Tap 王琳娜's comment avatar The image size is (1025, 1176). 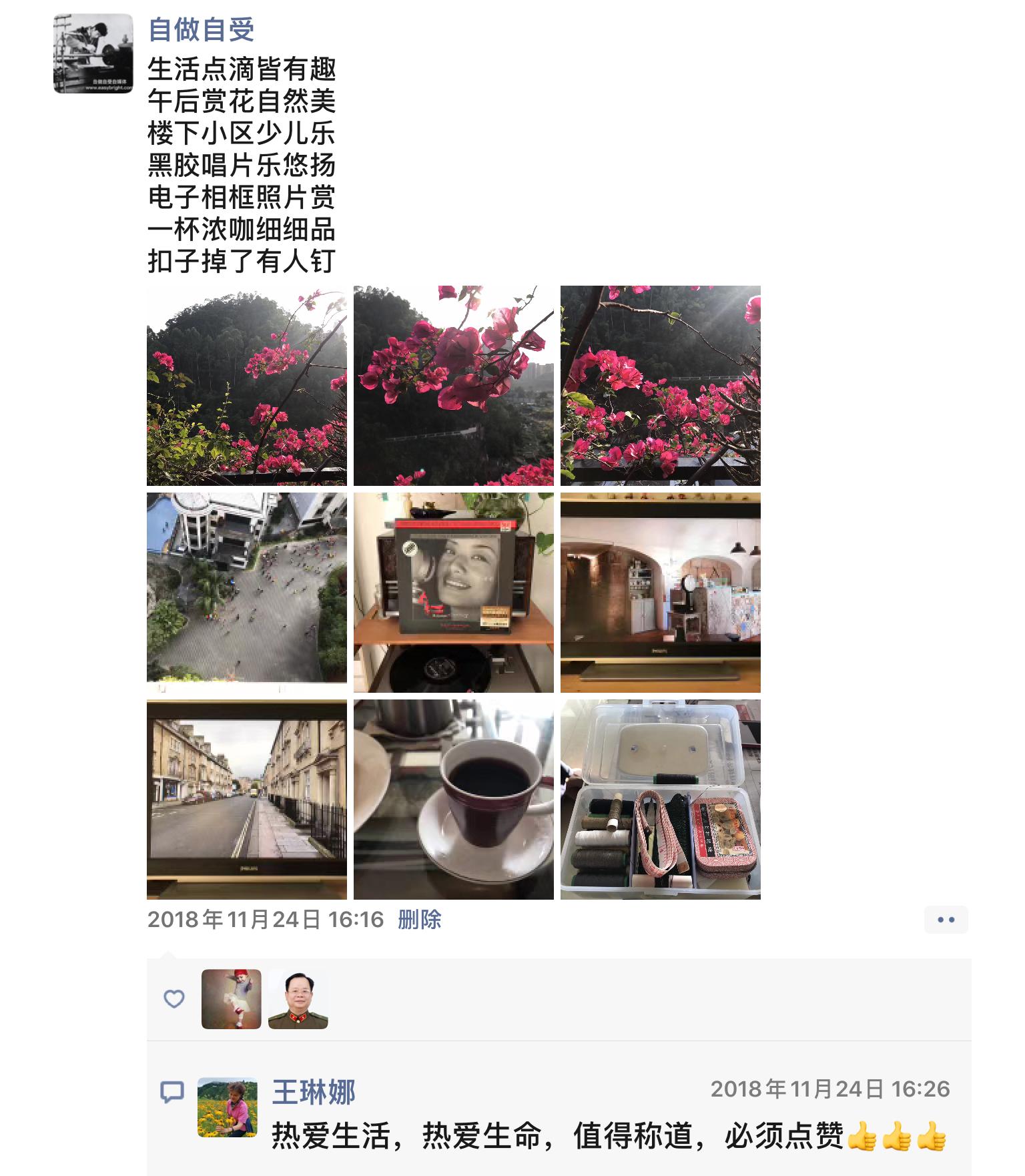coord(228,1107)
